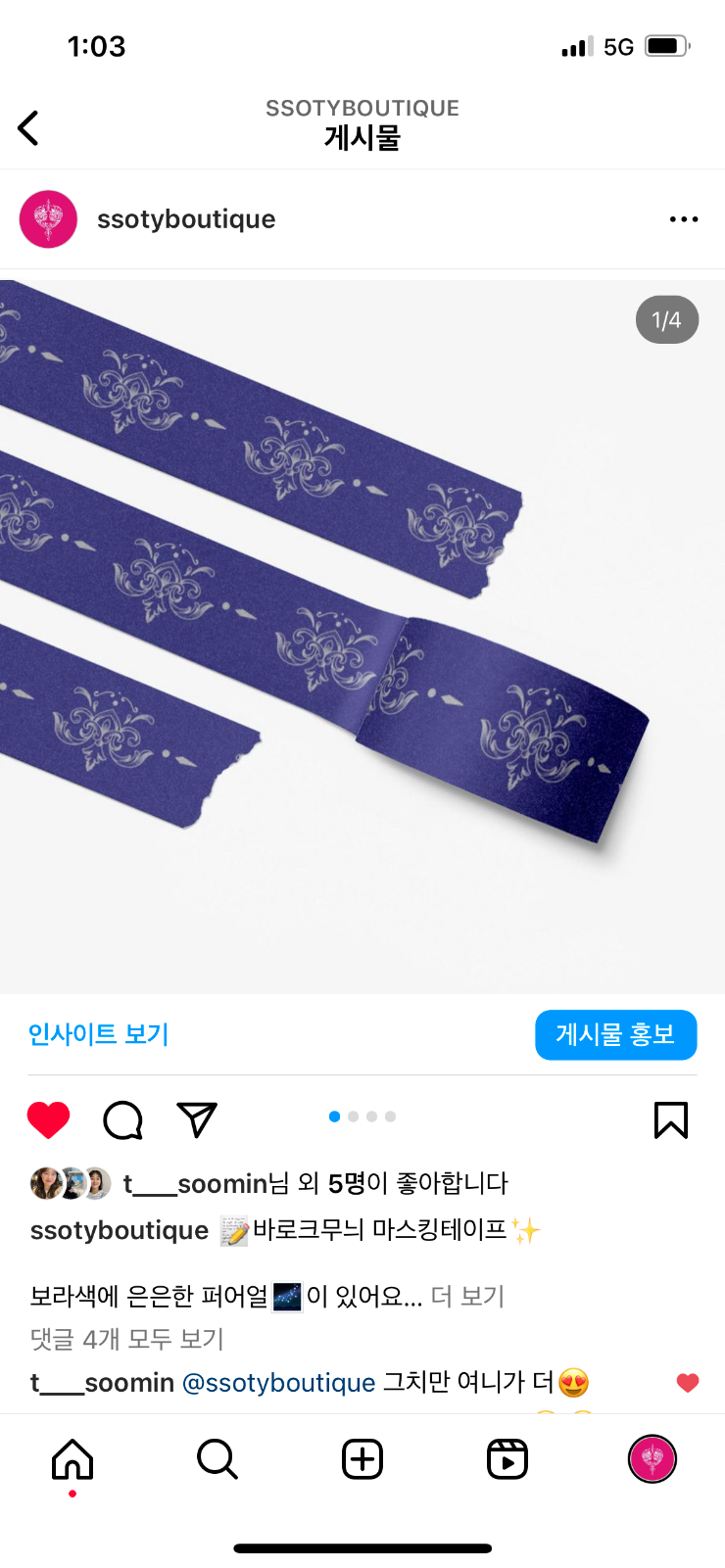Image resolution: width=725 pixels, height=1568 pixels.
Task: Create a new post with plus icon
Action: pyautogui.click(x=362, y=1459)
